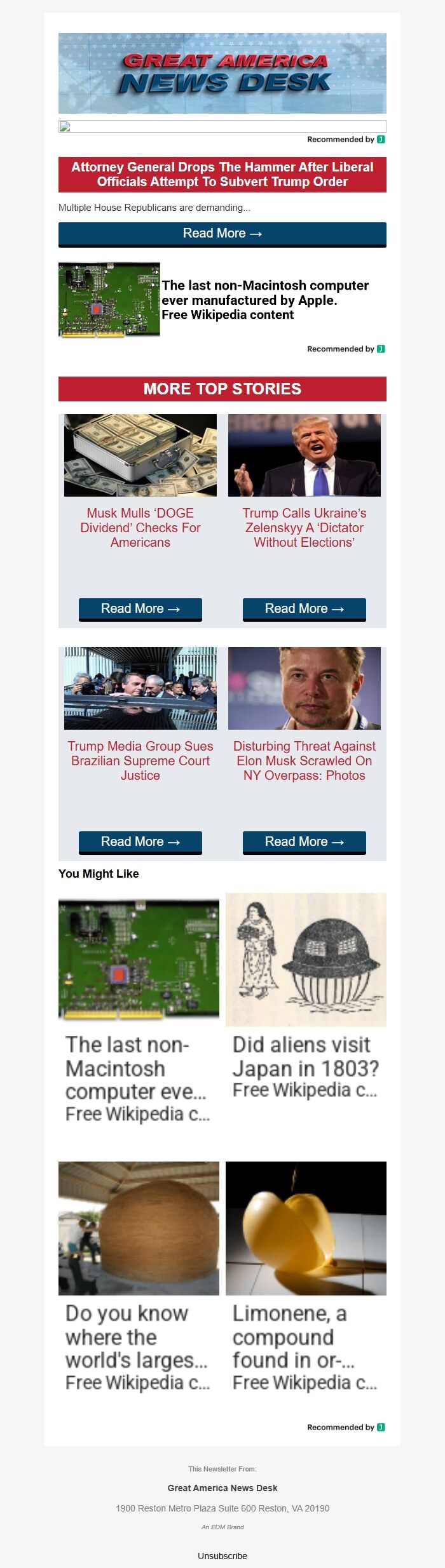The width and height of the screenshot is (445, 1568).
Task: Read more on Brazilian Supreme Court story
Action: (x=140, y=842)
